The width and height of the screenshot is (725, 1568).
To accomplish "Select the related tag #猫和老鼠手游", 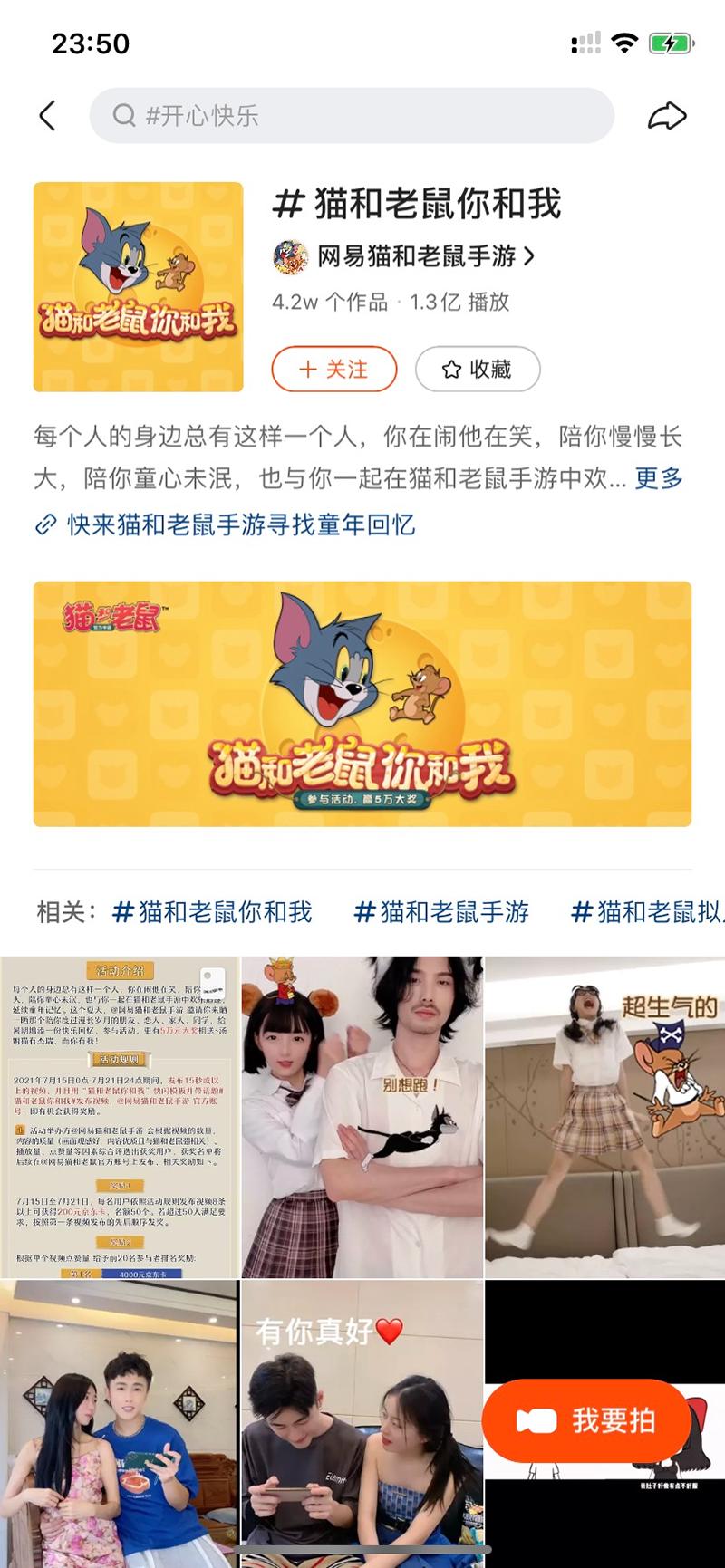I will pos(441,911).
